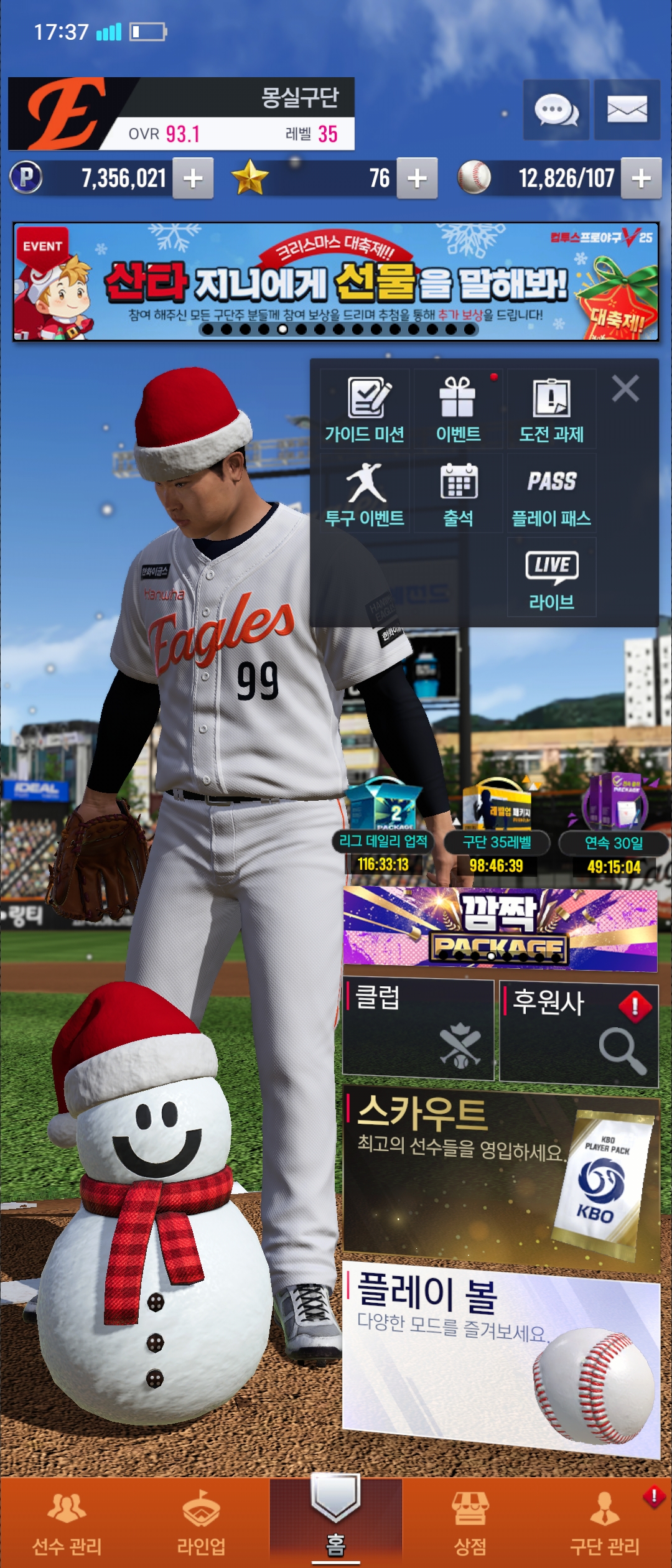Close the quick menu panel
The width and height of the screenshot is (672, 1568).
[x=625, y=389]
